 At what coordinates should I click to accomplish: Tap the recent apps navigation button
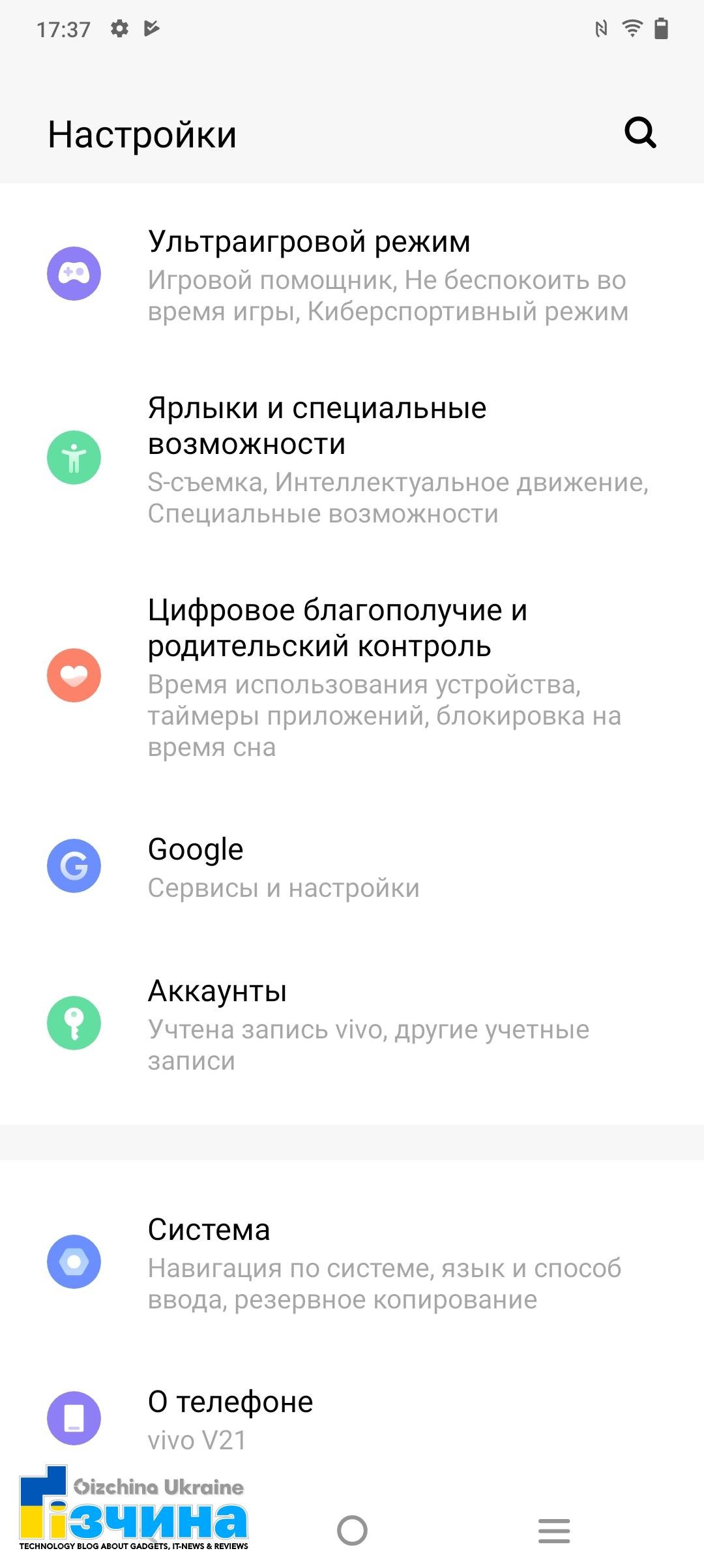pos(554,1530)
